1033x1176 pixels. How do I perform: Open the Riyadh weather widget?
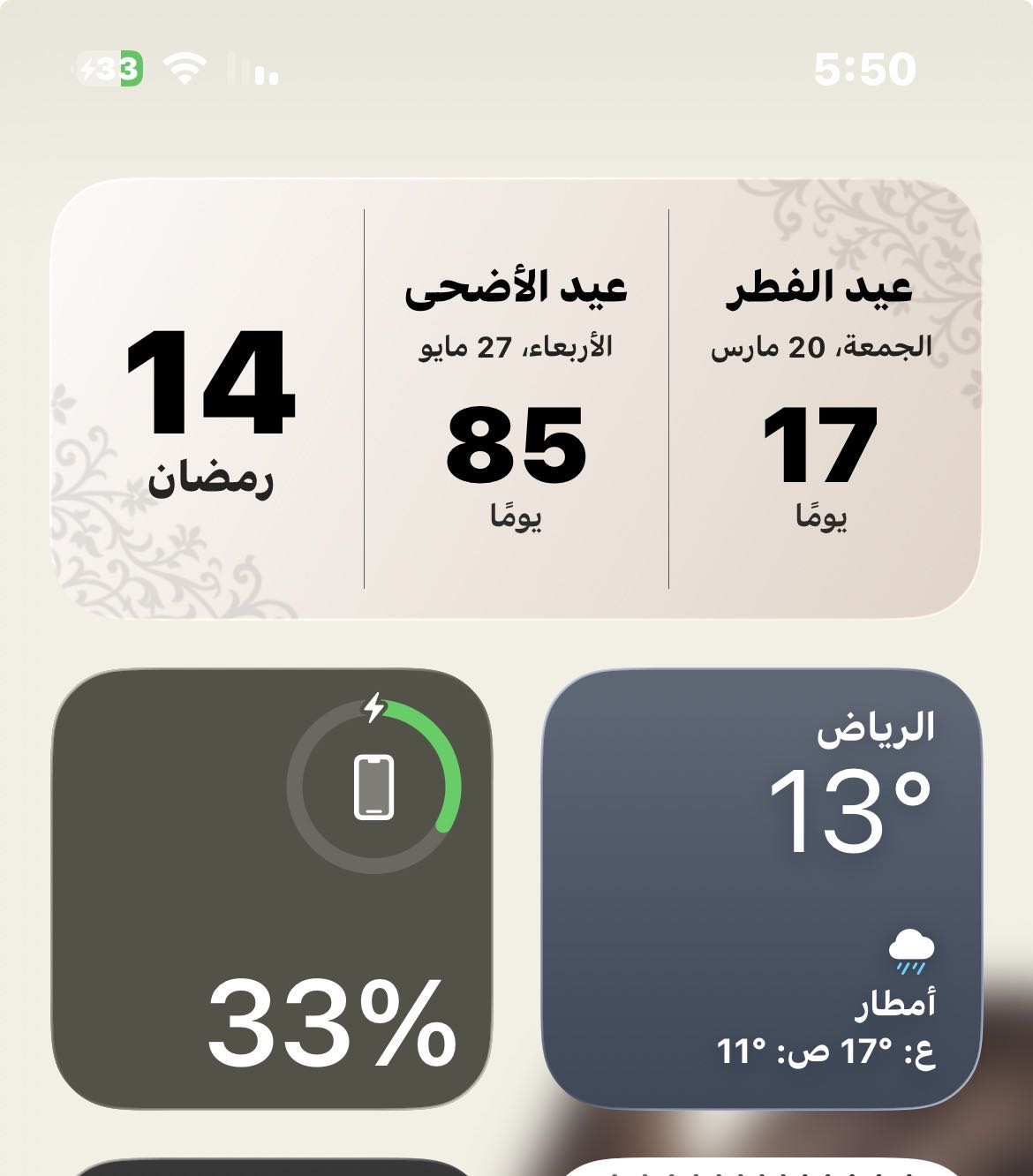tap(761, 887)
